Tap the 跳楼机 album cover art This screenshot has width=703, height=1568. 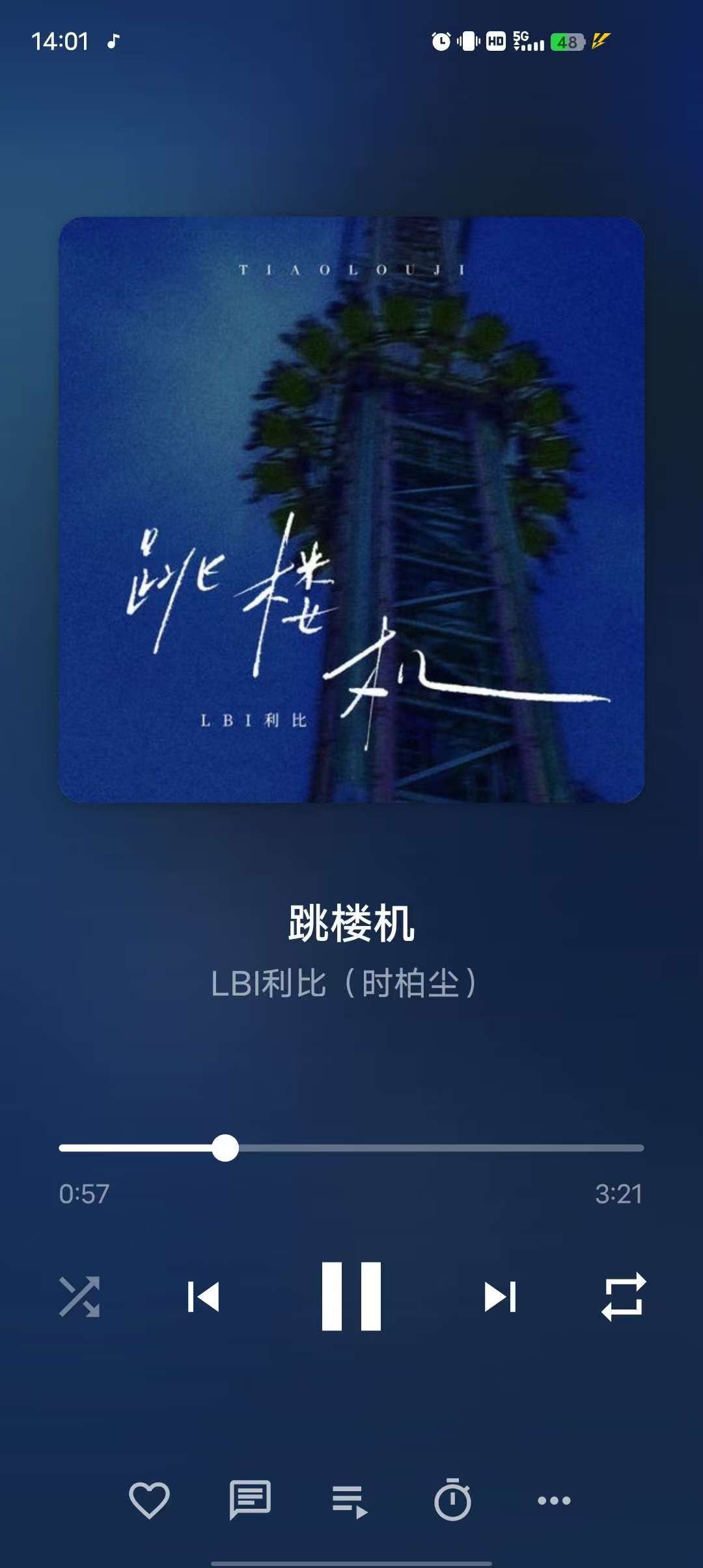pyautogui.click(x=351, y=509)
